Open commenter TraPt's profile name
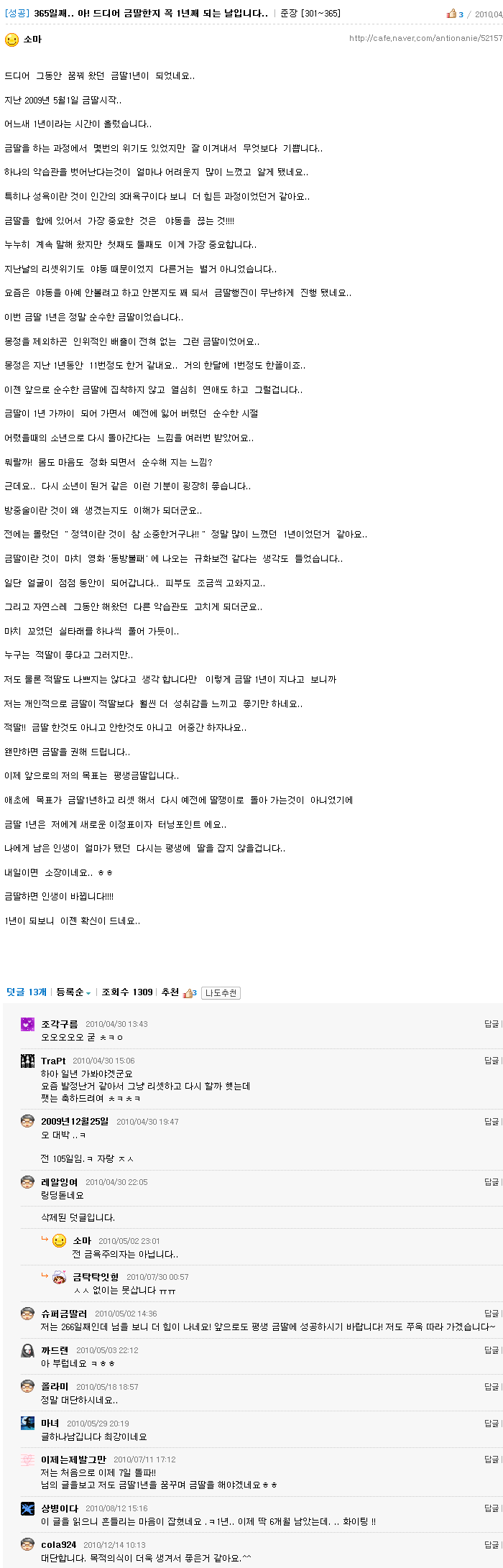Viewport: 503px width, 1568px height. pyautogui.click(x=53, y=1061)
